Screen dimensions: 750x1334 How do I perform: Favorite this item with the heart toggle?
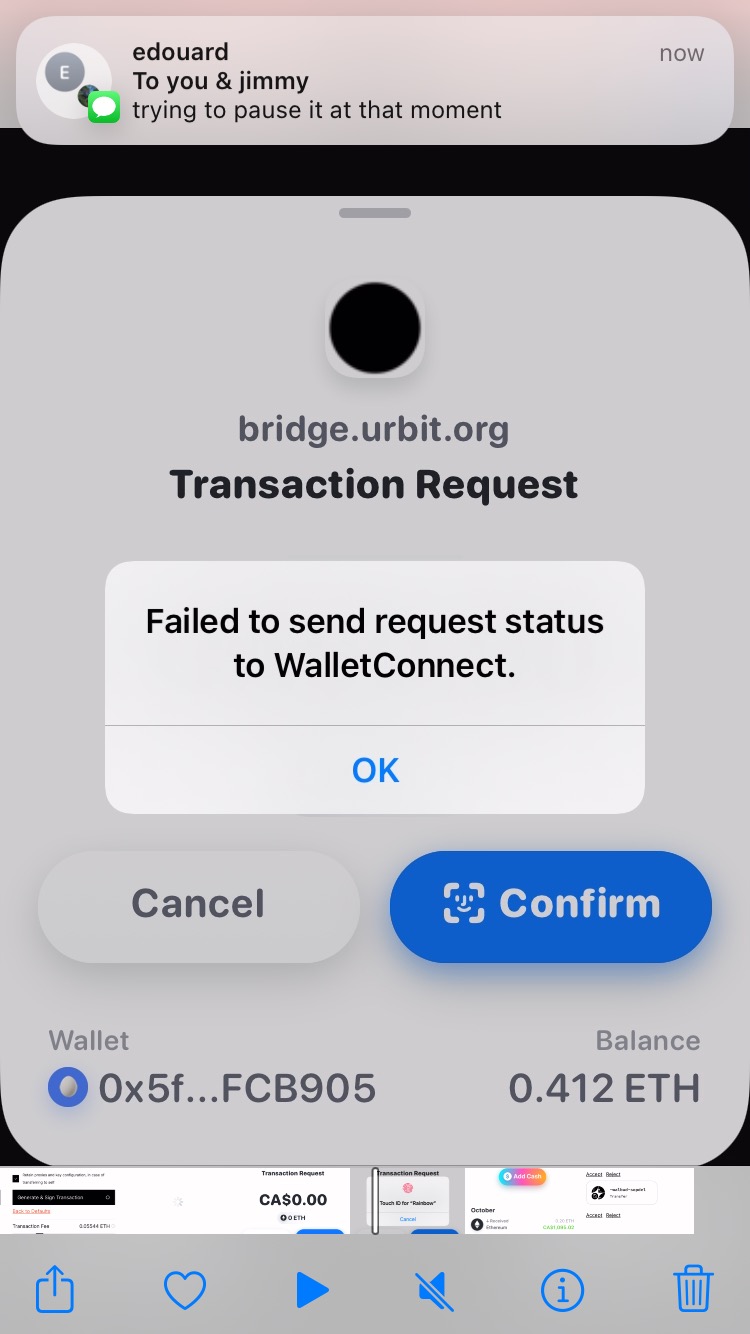point(184,1289)
